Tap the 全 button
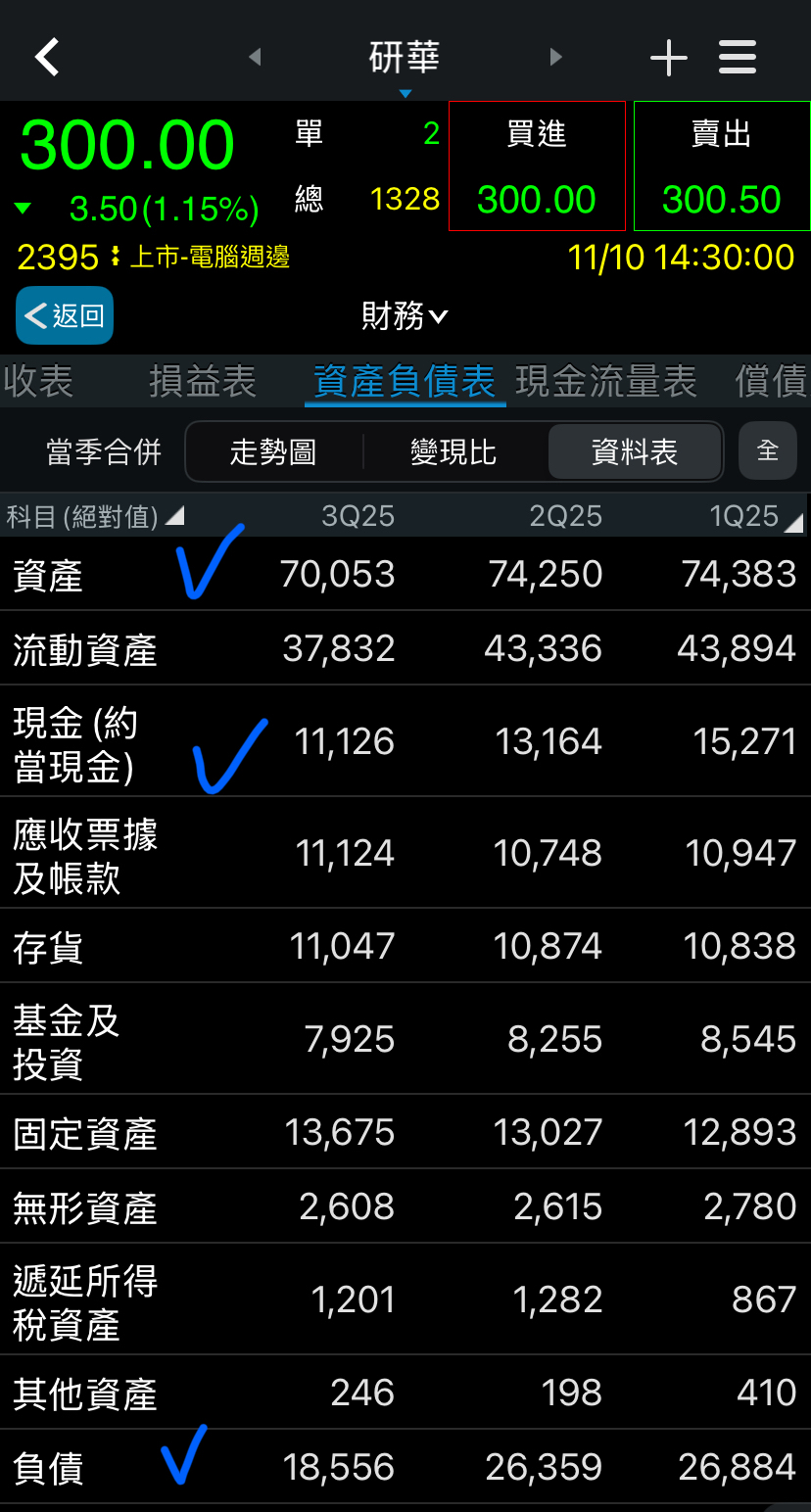The height and width of the screenshot is (1512, 811). (x=768, y=450)
